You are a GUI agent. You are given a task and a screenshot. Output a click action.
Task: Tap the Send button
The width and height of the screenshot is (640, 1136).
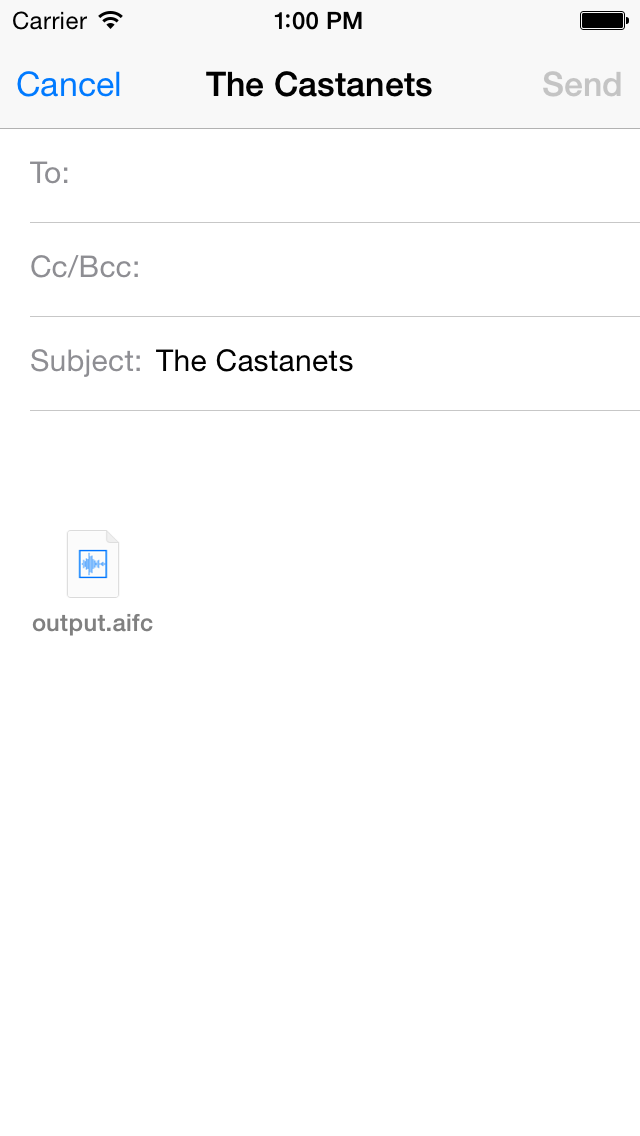(582, 85)
